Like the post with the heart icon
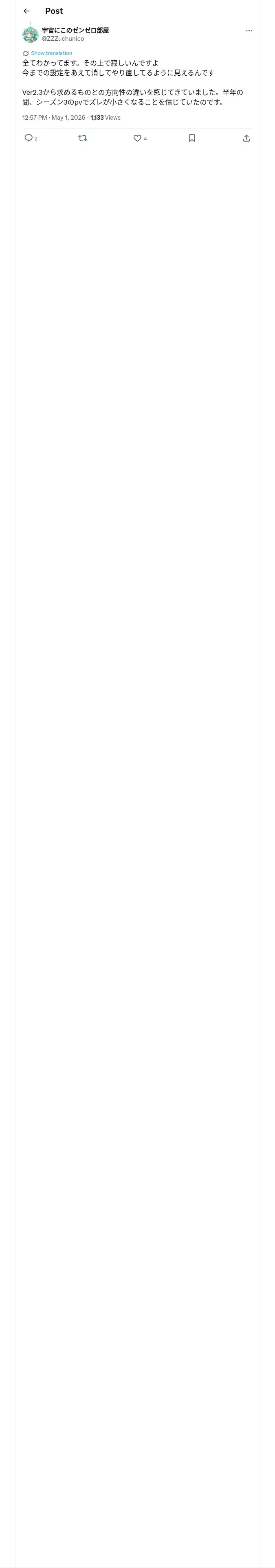275x1568 pixels. tap(137, 138)
